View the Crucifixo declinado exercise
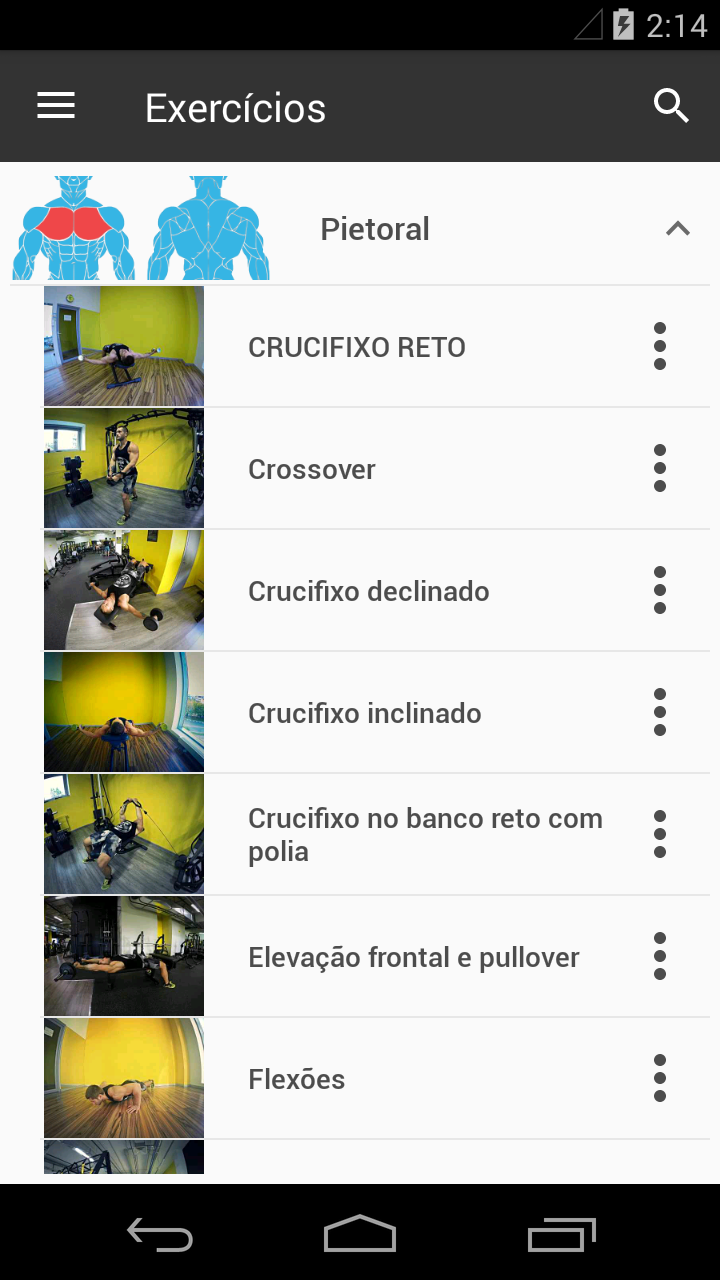Screen dimensions: 720x1280 point(368,591)
